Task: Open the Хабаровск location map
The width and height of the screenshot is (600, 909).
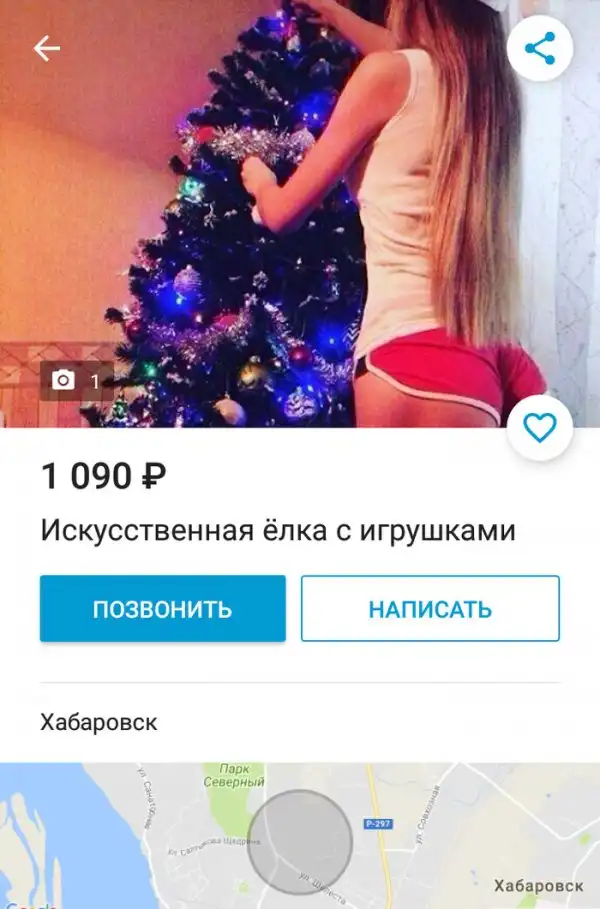Action: pyautogui.click(x=300, y=835)
